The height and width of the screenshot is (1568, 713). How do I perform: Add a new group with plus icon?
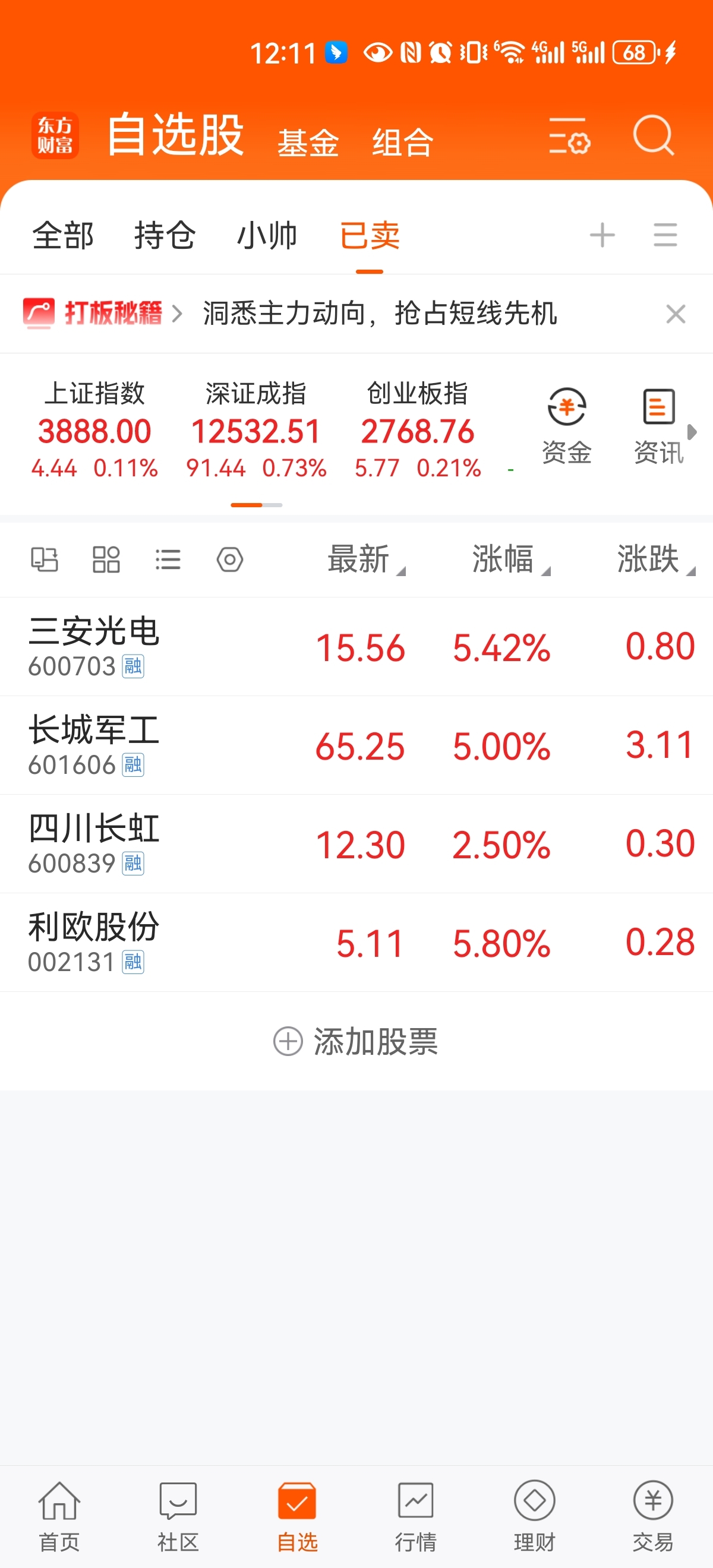[602, 235]
